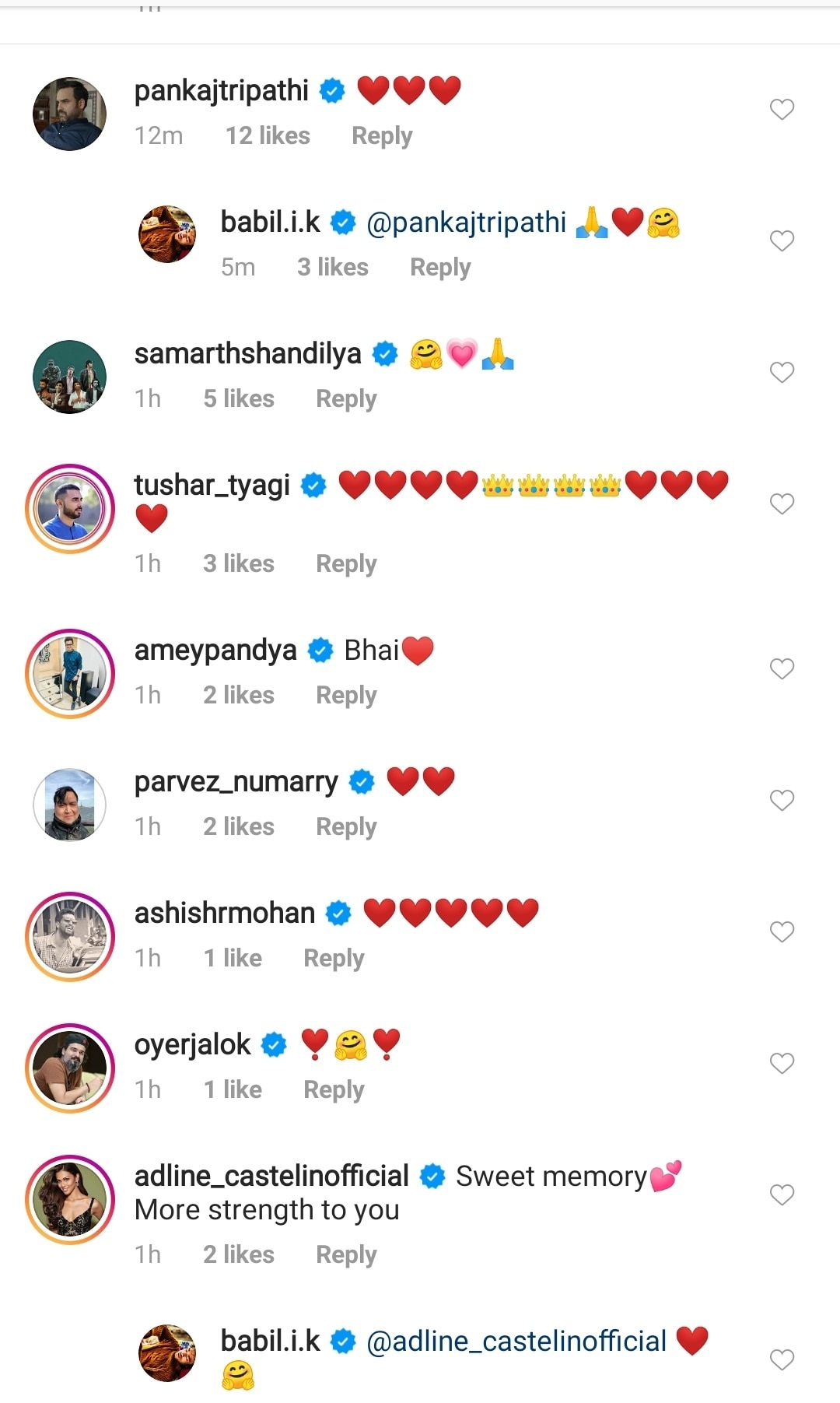
Task: Like tushar_tyagi's comment
Action: click(x=782, y=504)
